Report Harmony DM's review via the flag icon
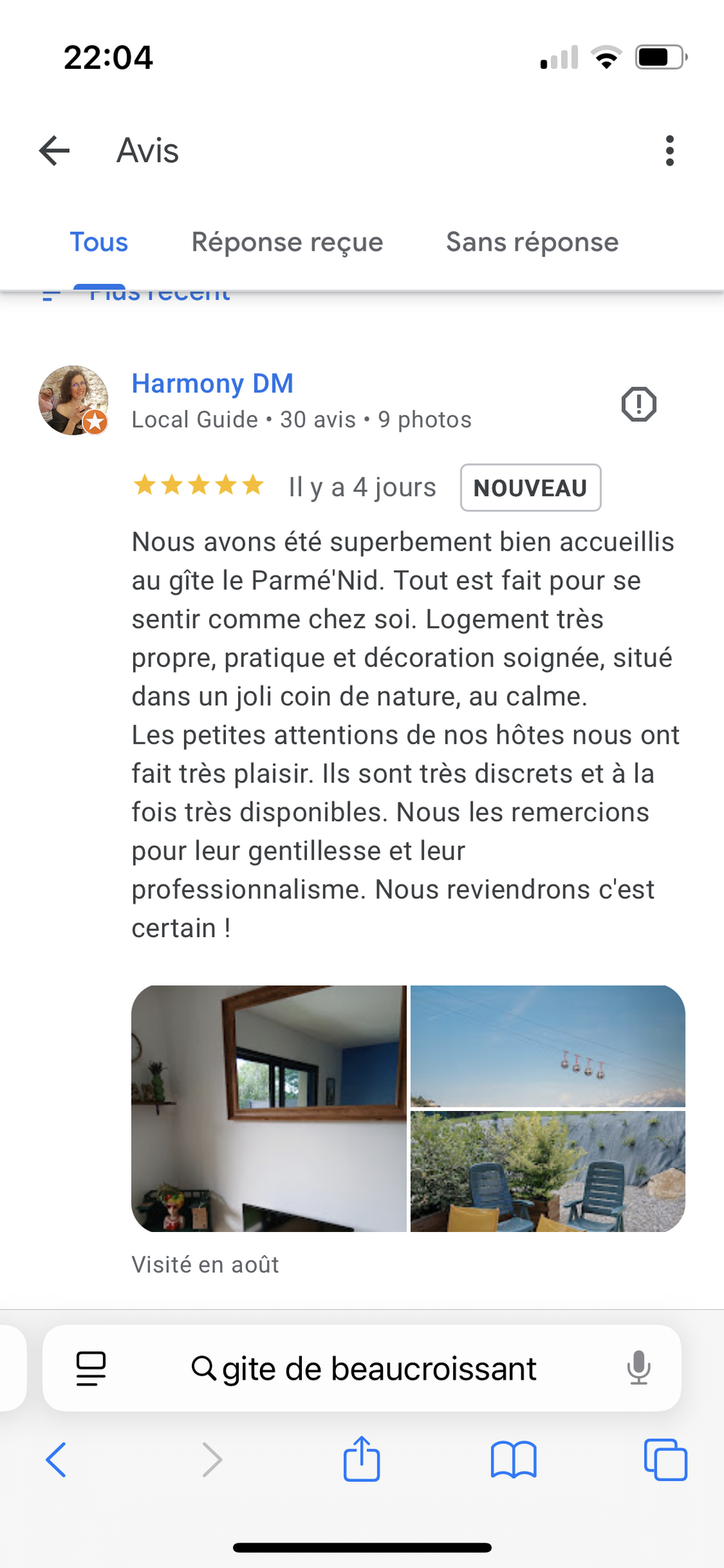Viewport: 724px width, 1568px height. 639,404
